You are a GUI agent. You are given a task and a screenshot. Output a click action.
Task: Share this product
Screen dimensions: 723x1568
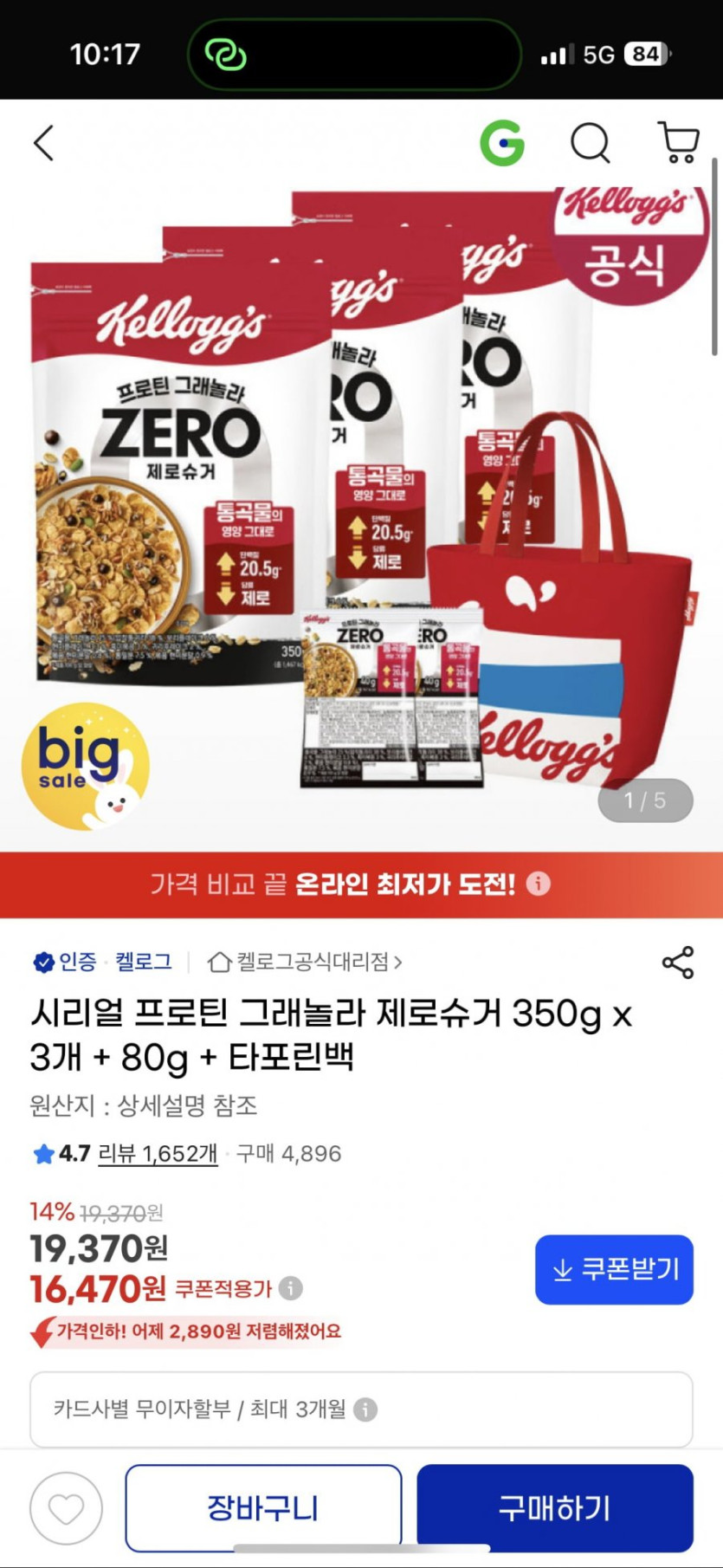click(678, 962)
